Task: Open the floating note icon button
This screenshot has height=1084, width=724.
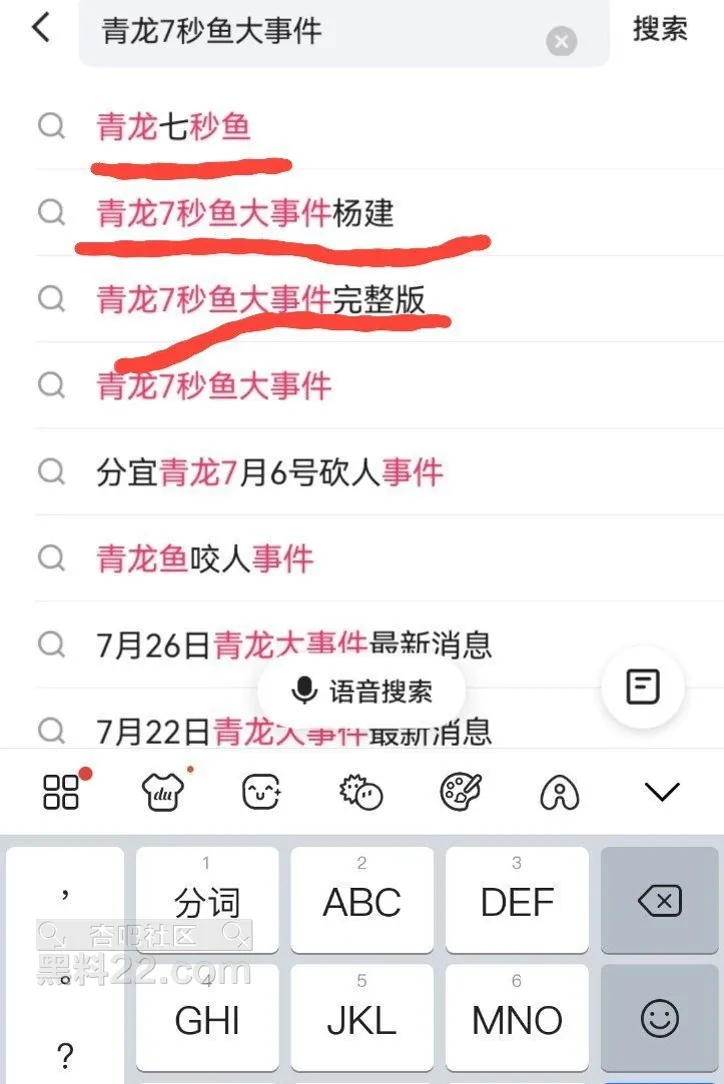Action: pyautogui.click(x=643, y=687)
